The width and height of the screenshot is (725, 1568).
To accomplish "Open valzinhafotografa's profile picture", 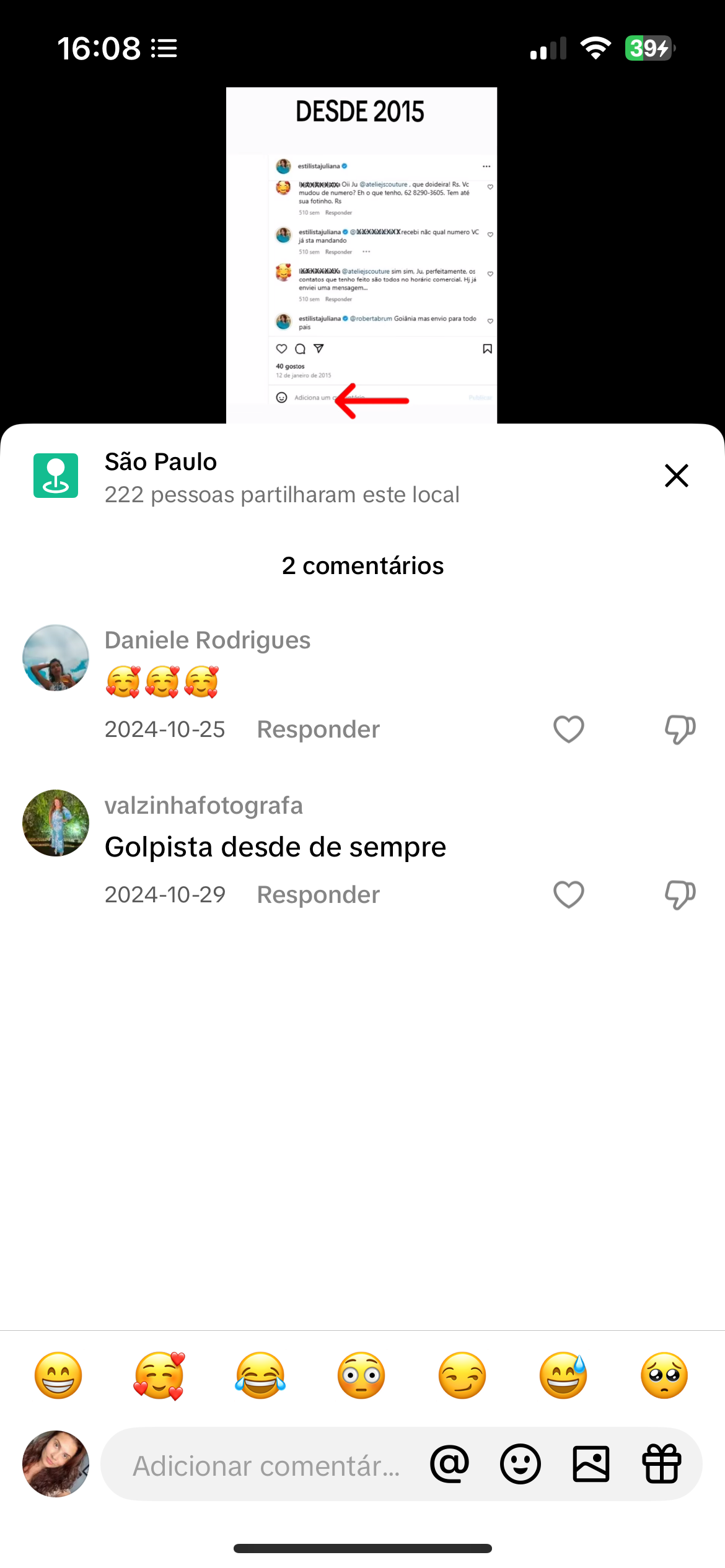I will click(x=56, y=823).
